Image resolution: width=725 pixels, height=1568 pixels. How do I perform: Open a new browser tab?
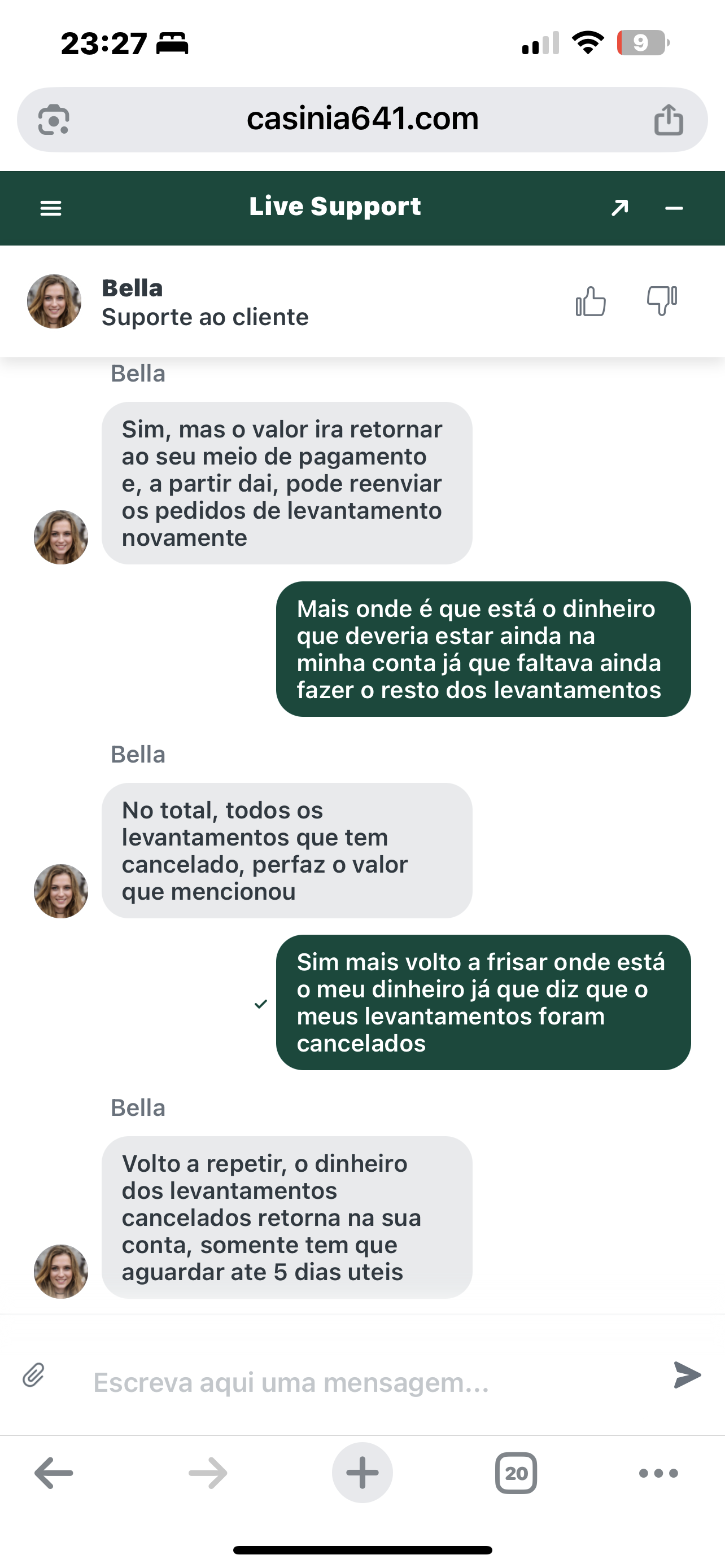[362, 1473]
